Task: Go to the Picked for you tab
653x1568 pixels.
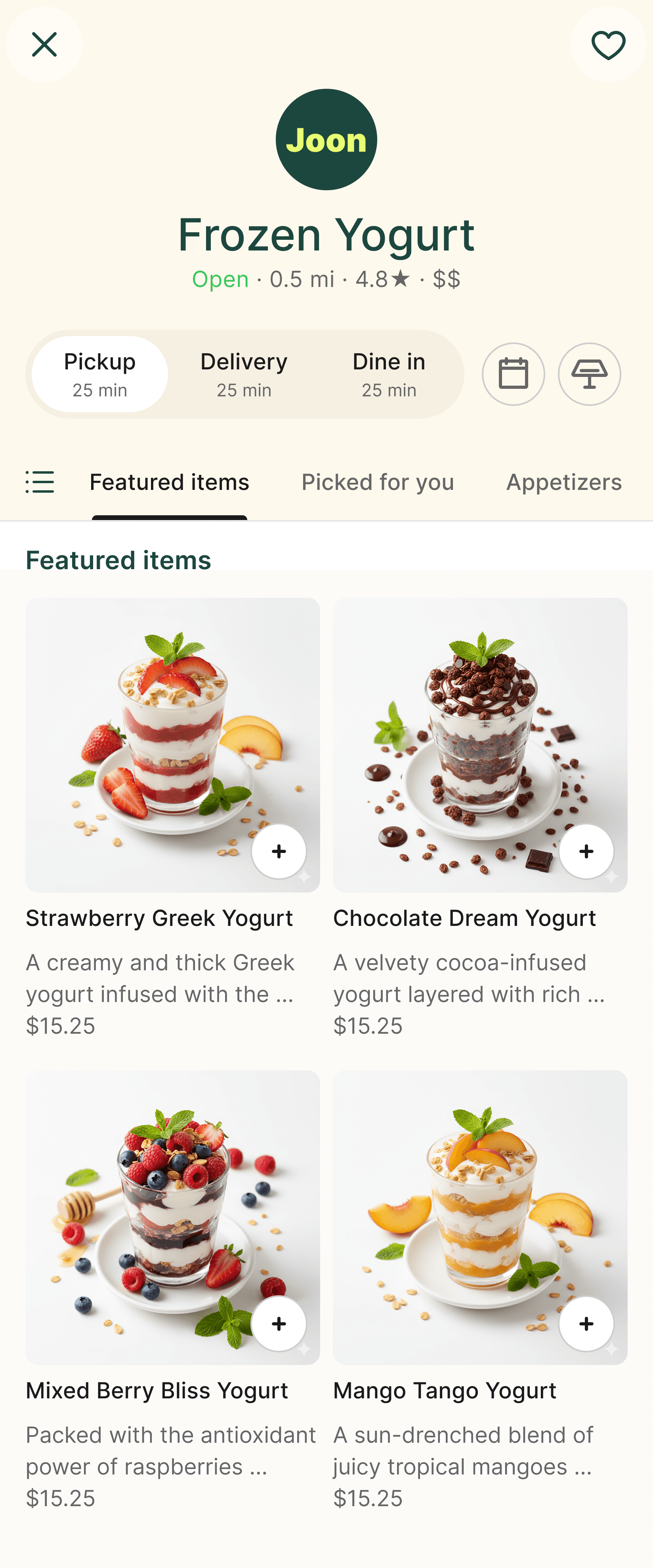Action: pyautogui.click(x=377, y=482)
